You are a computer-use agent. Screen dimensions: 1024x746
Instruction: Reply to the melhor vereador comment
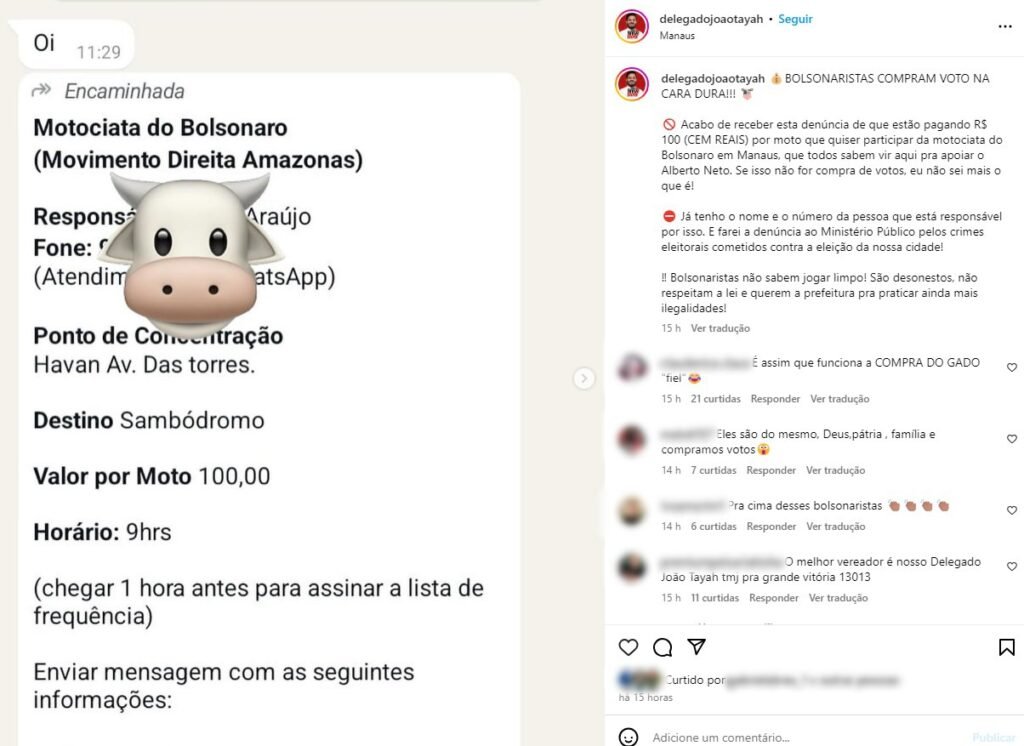[x=774, y=598]
